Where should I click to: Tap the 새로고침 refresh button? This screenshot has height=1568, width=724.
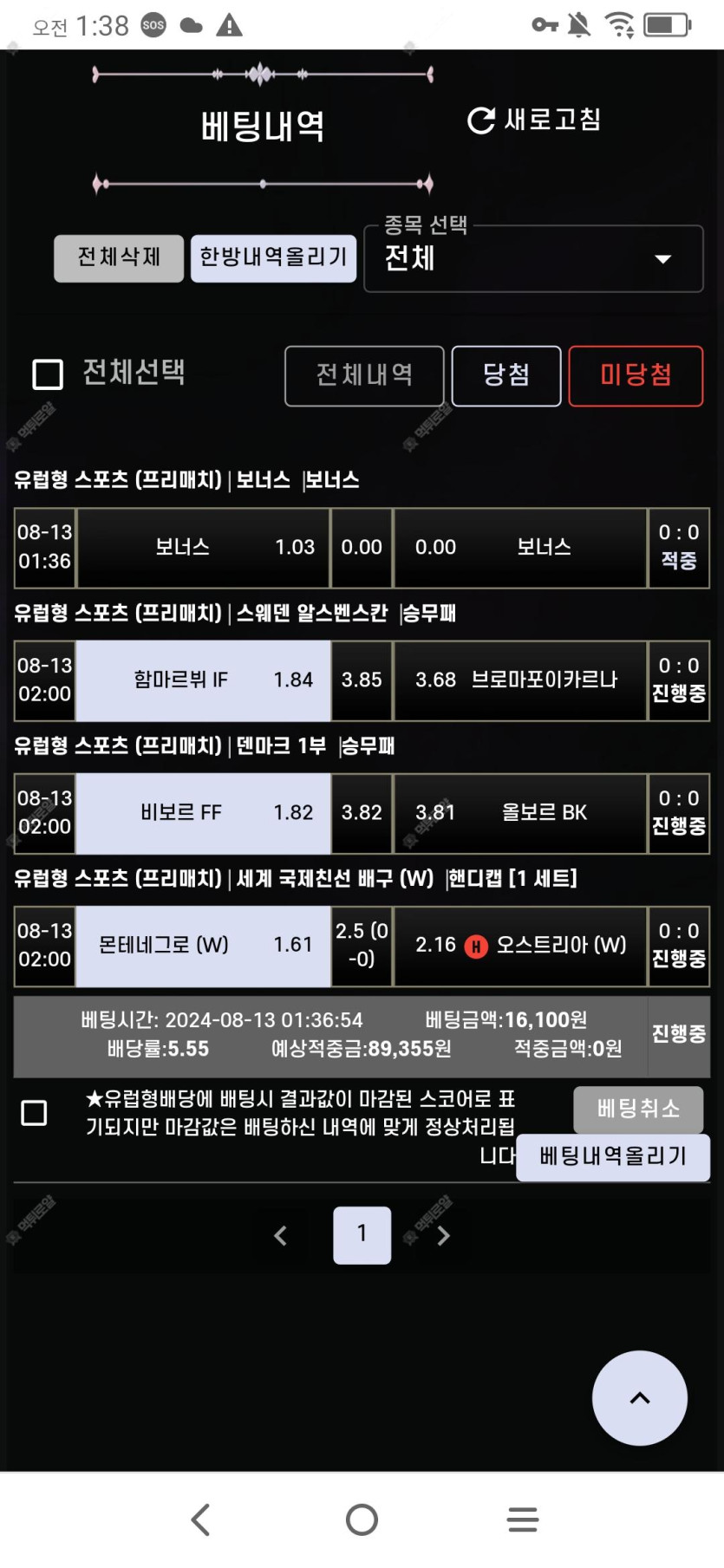[x=533, y=120]
